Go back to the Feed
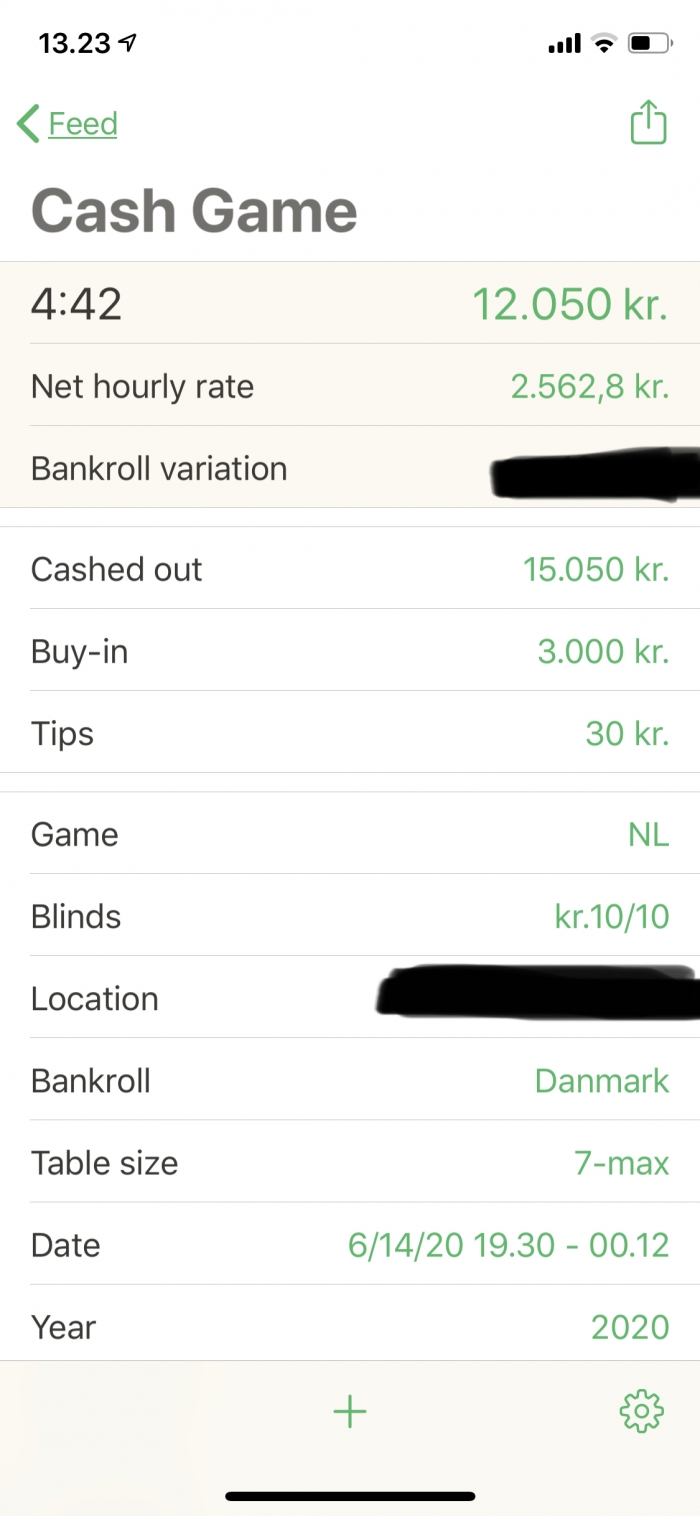Screen dimensions: 700x1516 tap(68, 124)
